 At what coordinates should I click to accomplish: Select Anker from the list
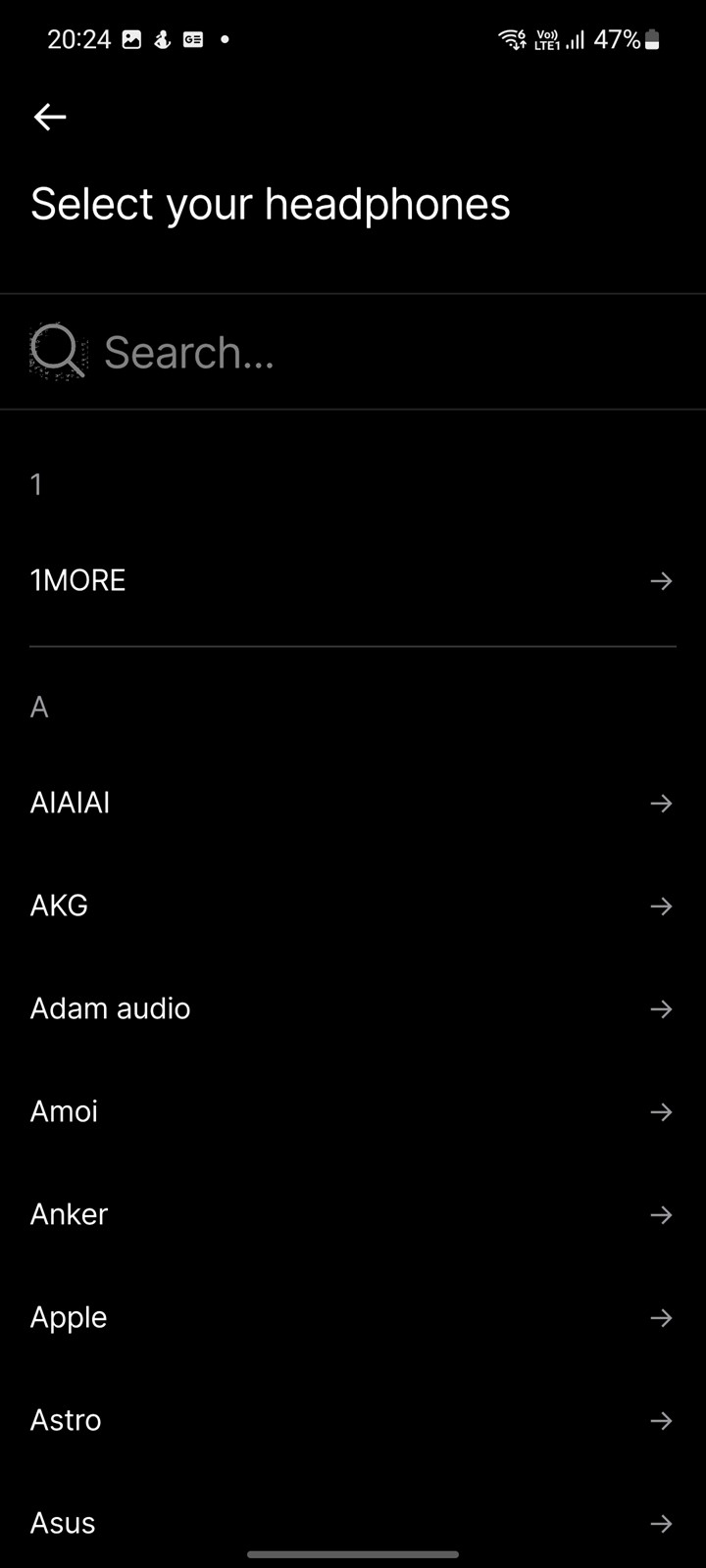353,1215
